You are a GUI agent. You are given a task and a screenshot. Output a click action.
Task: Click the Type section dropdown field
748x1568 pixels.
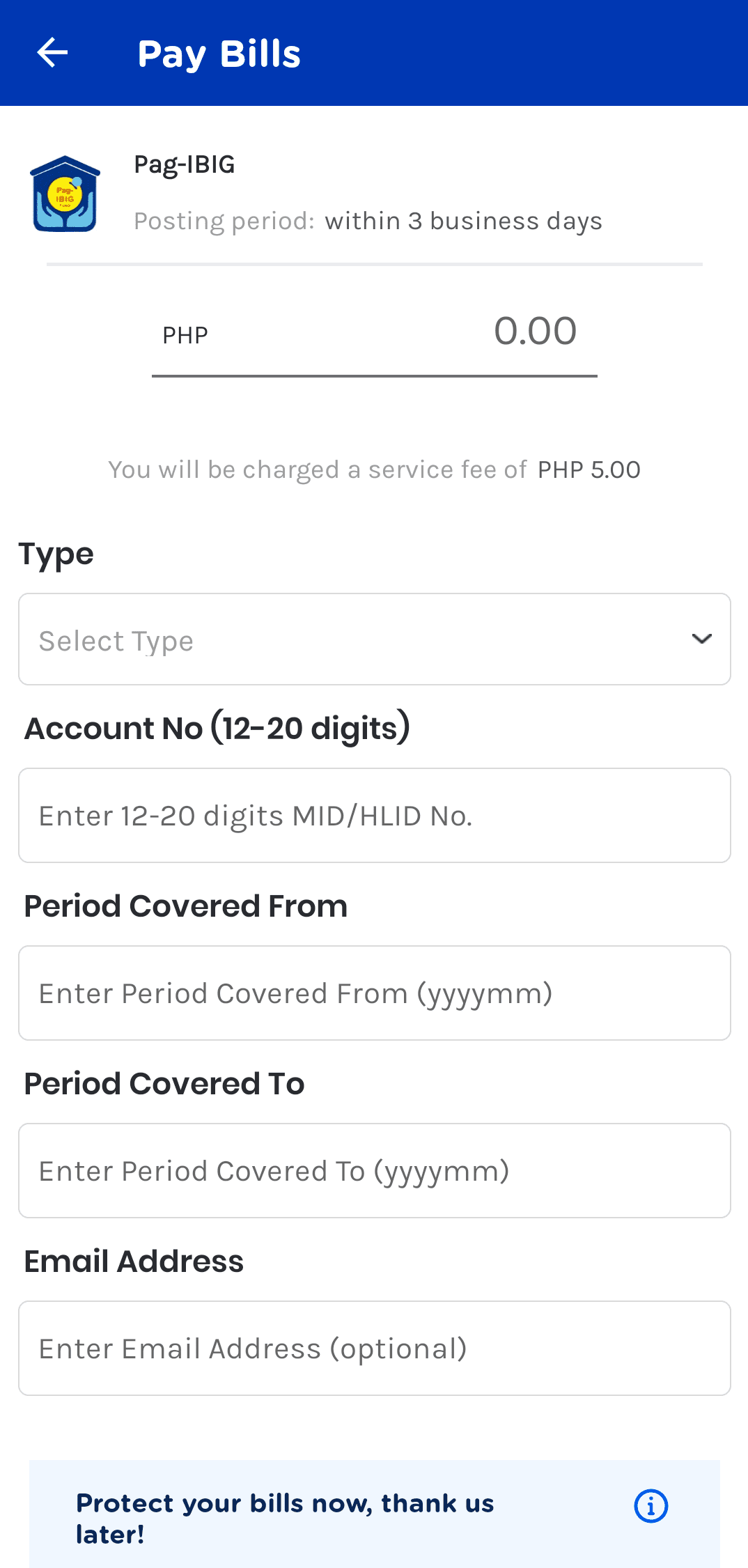pyautogui.click(x=374, y=639)
